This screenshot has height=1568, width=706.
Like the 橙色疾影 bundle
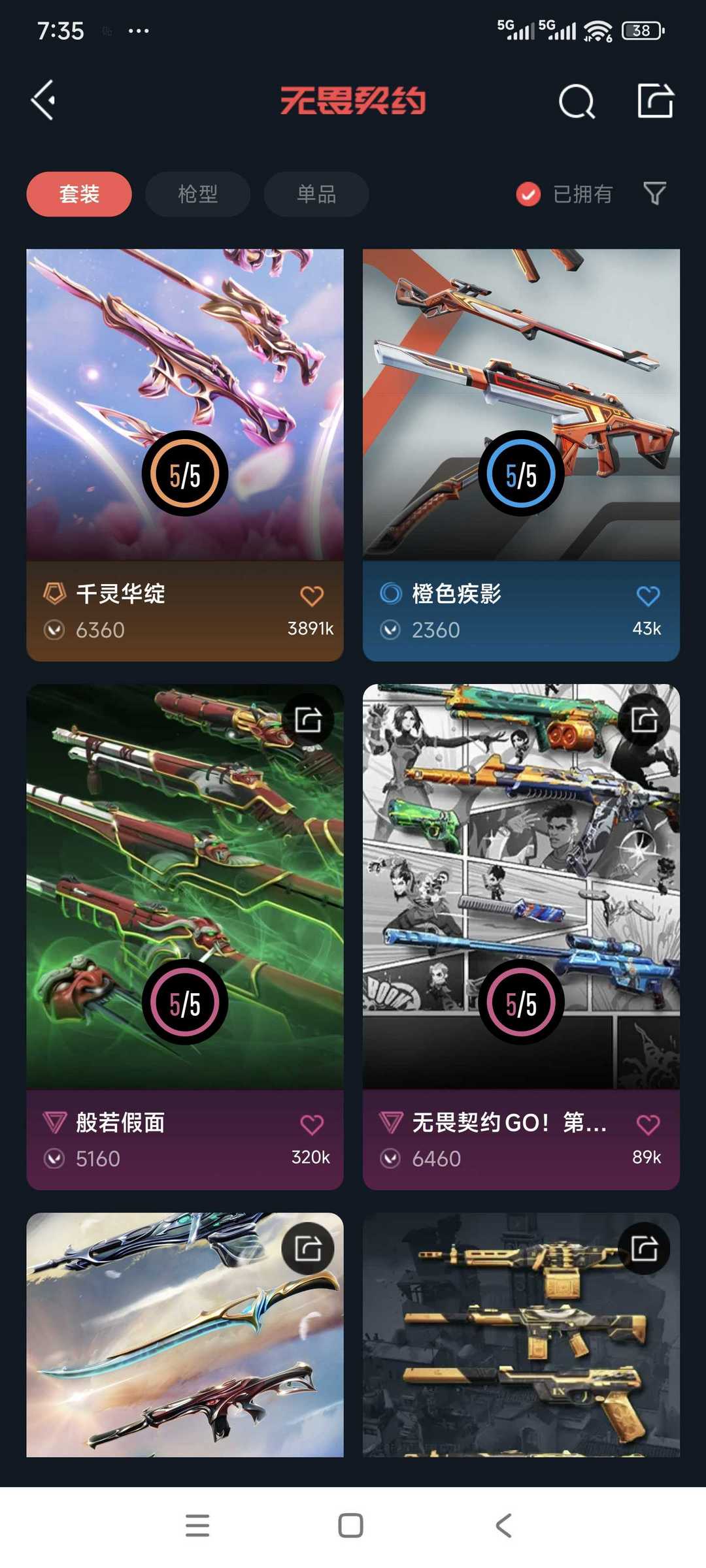648,596
